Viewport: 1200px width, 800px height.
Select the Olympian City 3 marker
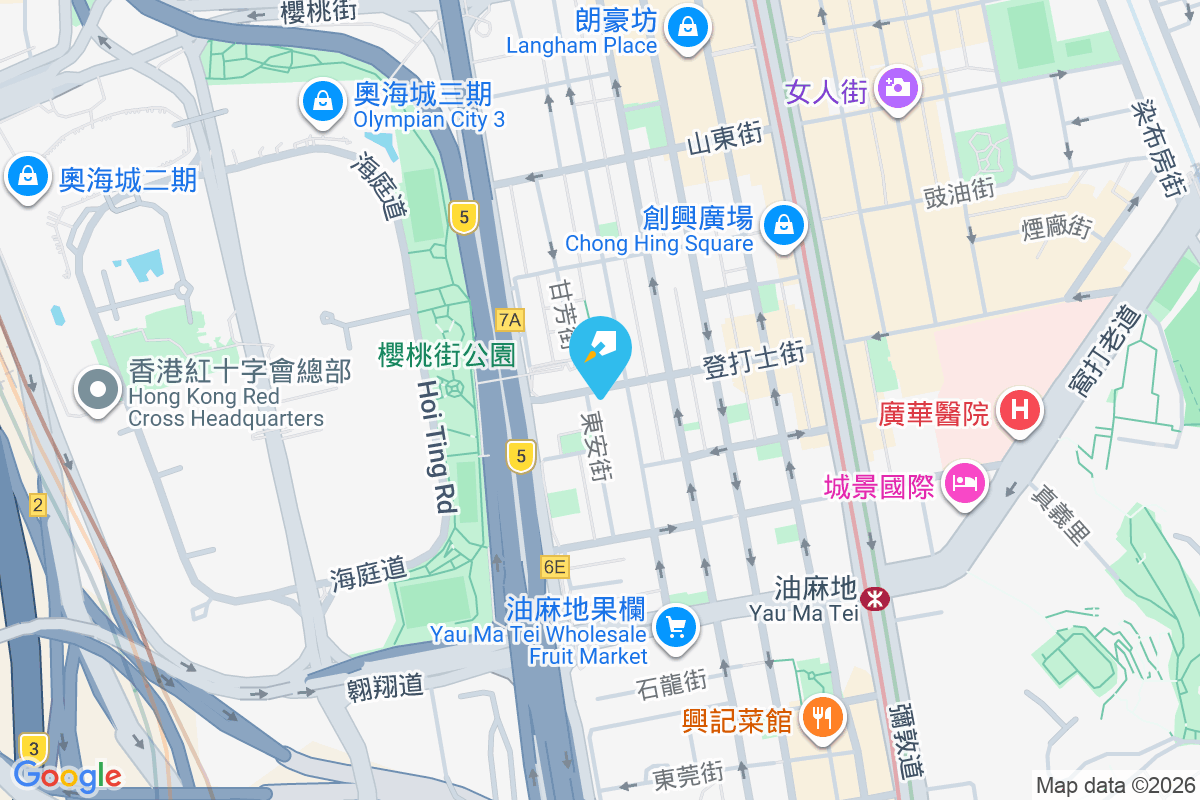(x=322, y=101)
